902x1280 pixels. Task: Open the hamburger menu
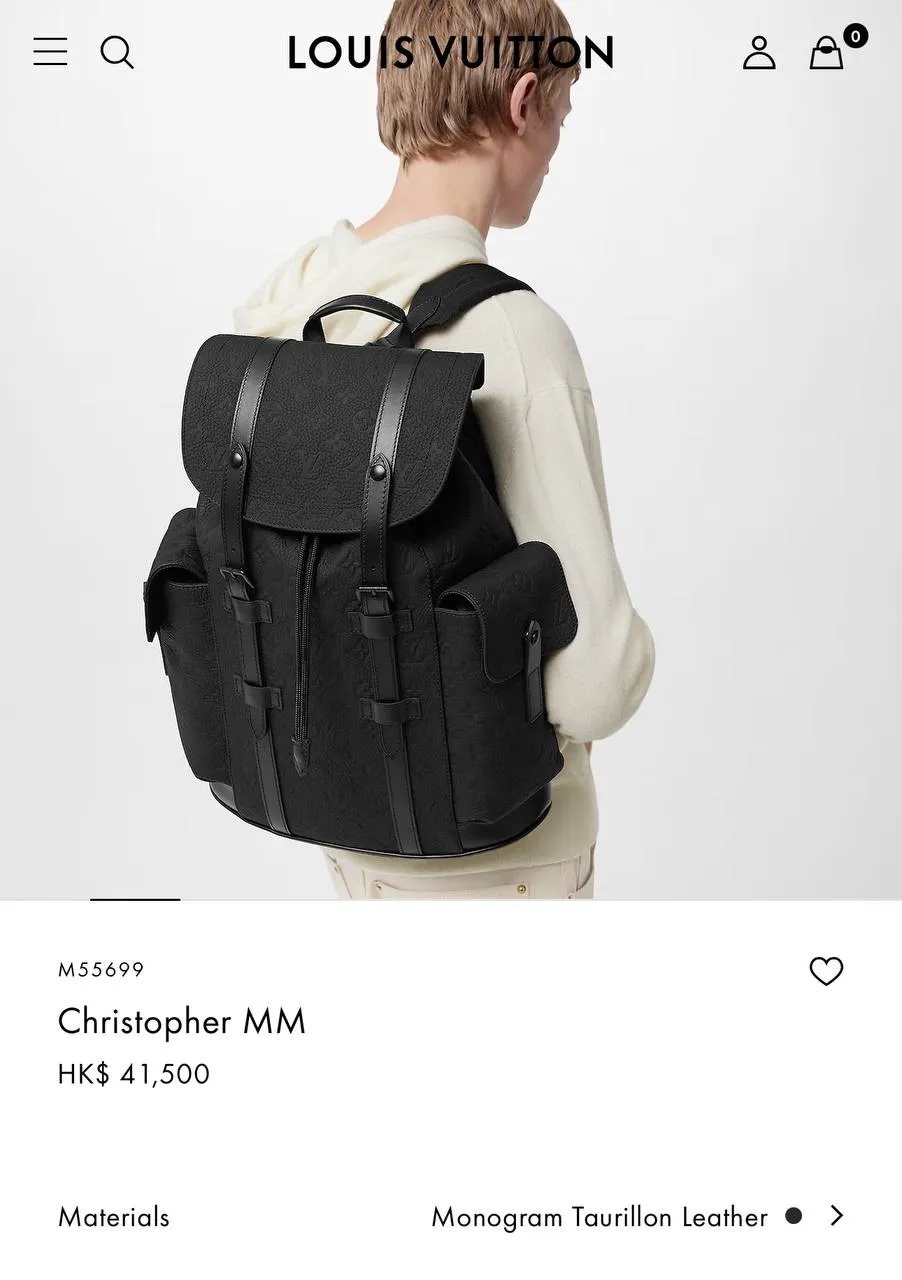[50, 52]
